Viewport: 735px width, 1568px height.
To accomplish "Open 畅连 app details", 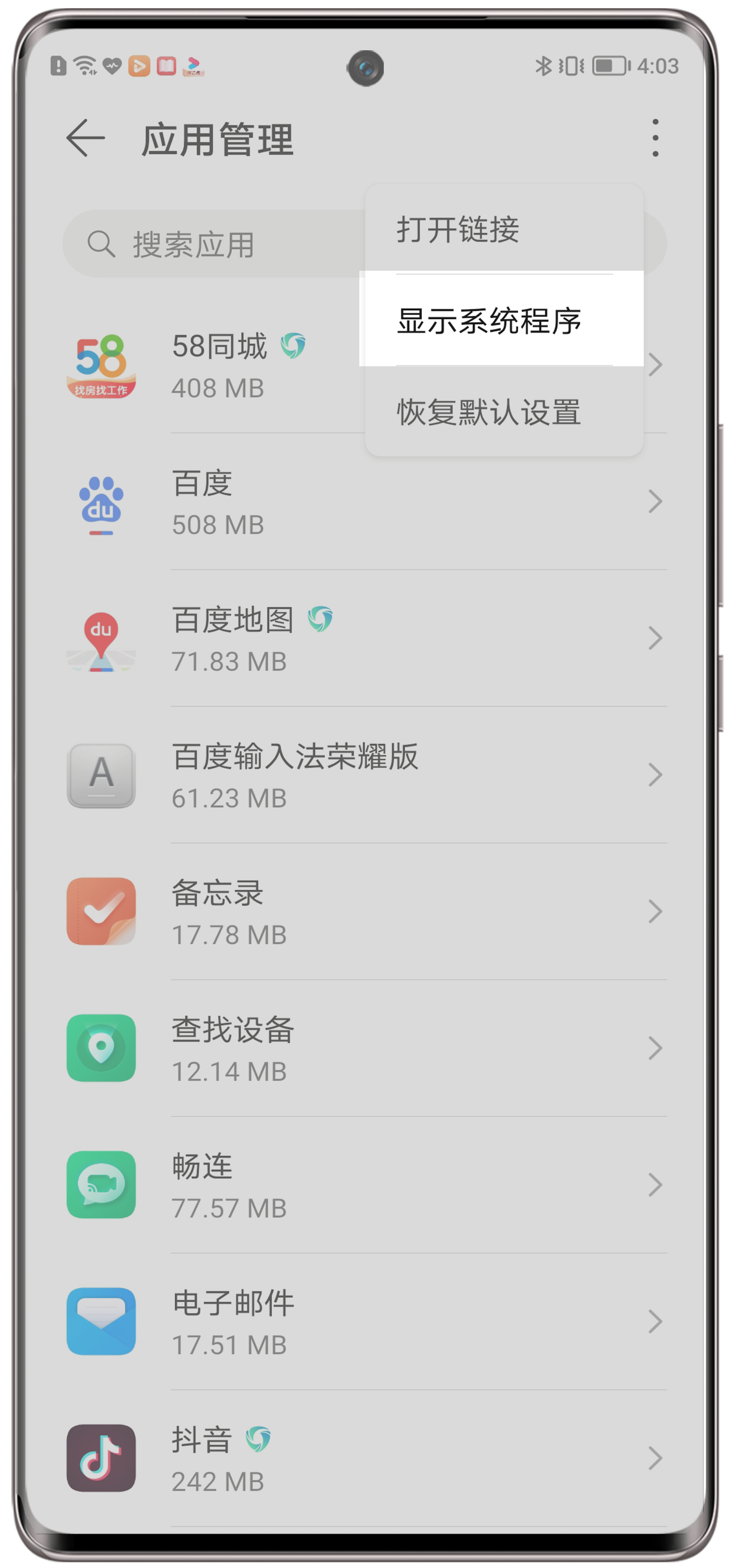I will click(365, 1185).
